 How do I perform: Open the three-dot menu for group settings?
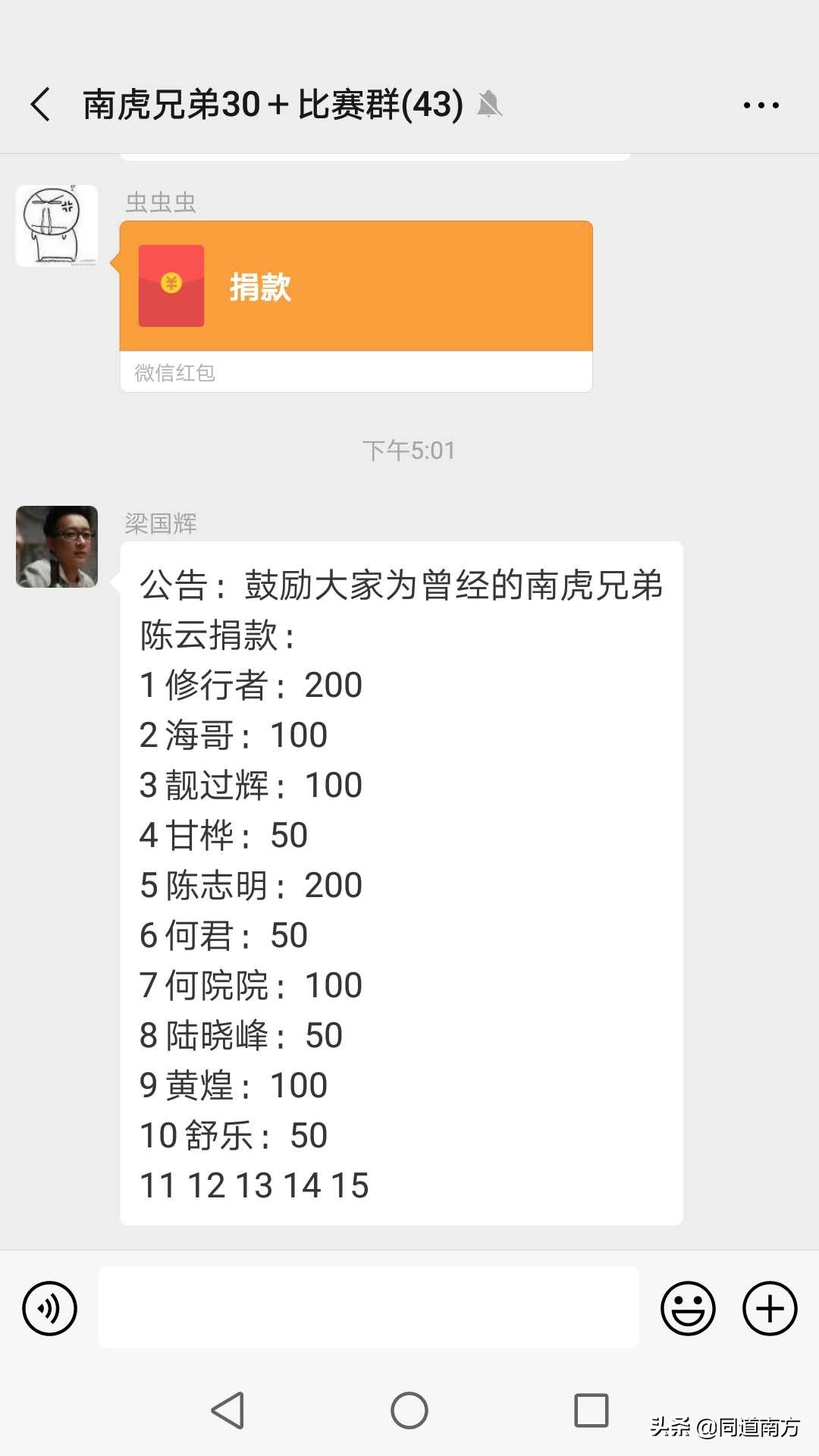tap(761, 105)
